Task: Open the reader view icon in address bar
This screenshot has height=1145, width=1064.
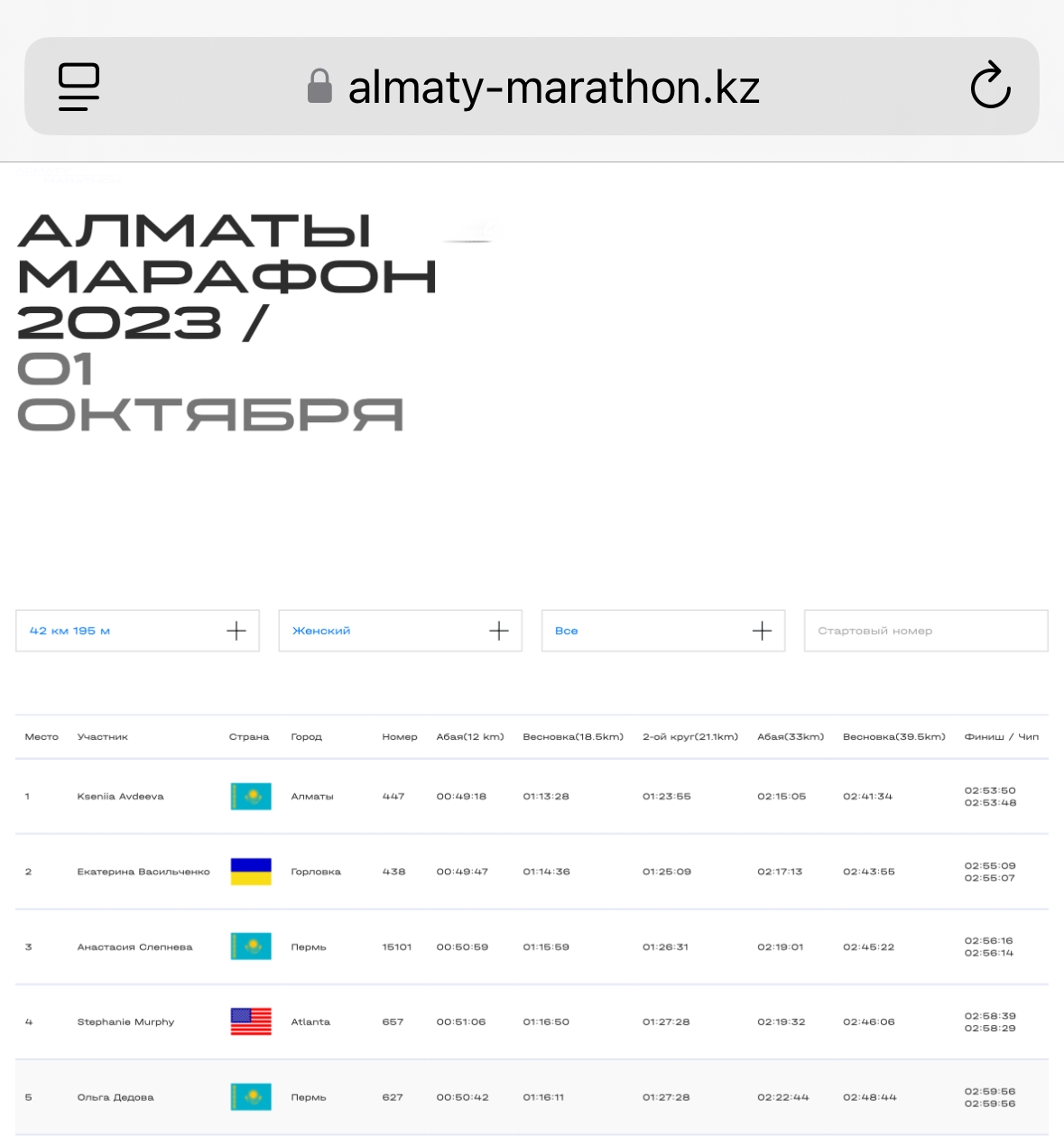Action: click(79, 87)
